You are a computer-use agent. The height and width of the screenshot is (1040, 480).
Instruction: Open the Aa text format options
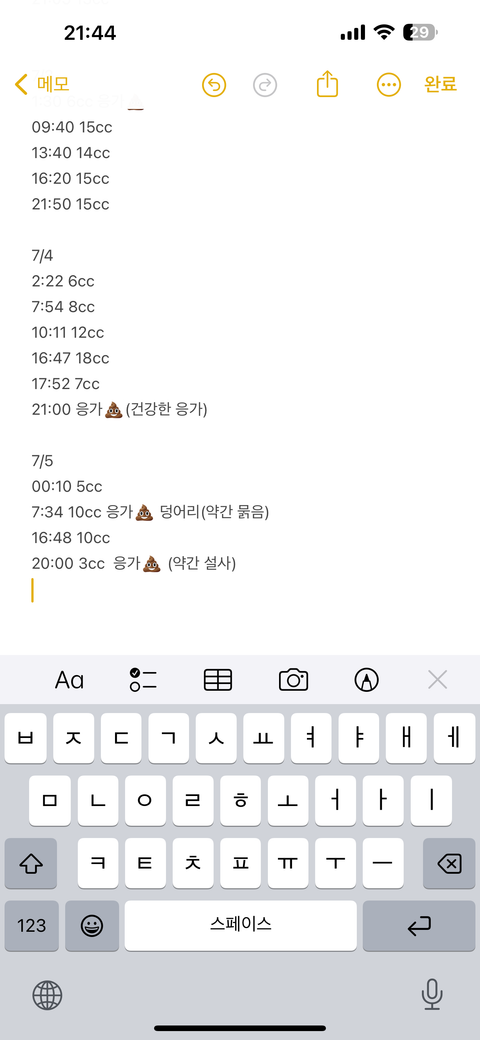click(x=70, y=680)
